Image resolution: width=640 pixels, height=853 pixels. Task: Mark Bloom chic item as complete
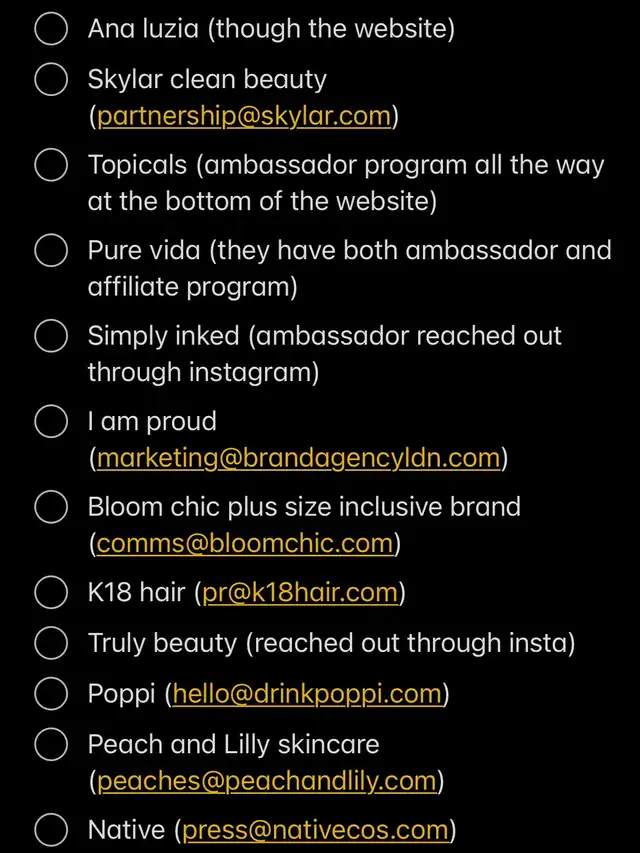coord(51,508)
